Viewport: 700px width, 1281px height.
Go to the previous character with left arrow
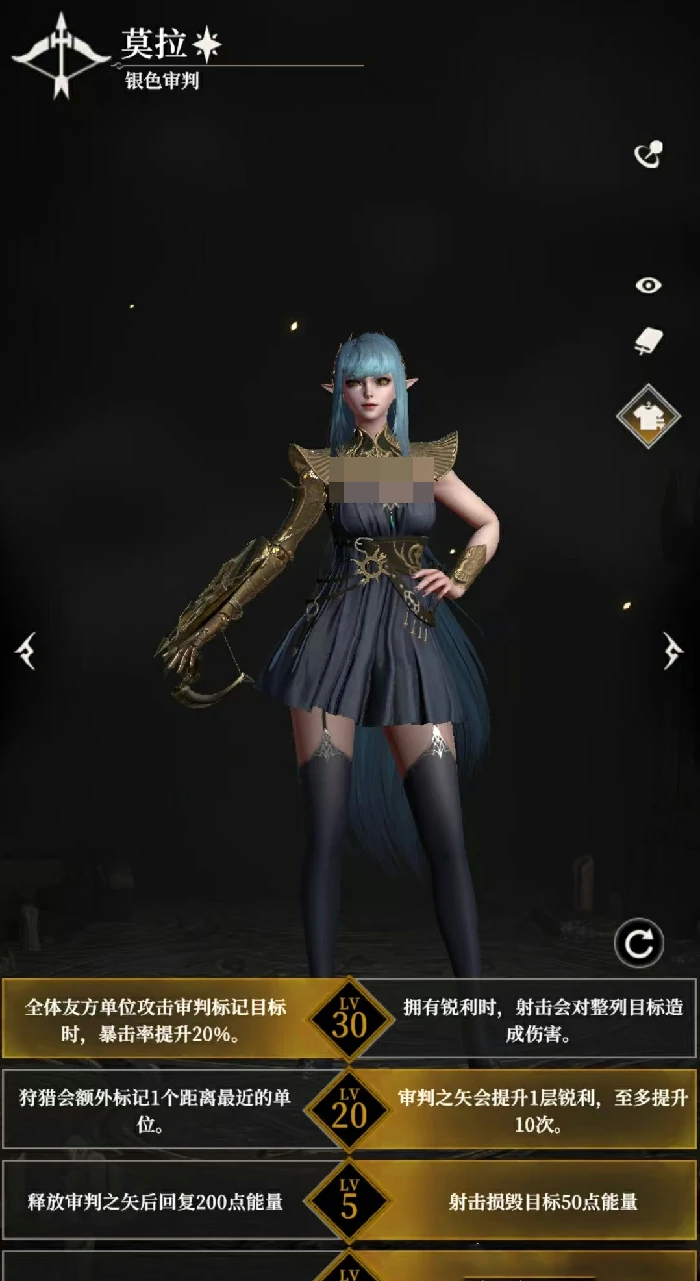(25, 651)
